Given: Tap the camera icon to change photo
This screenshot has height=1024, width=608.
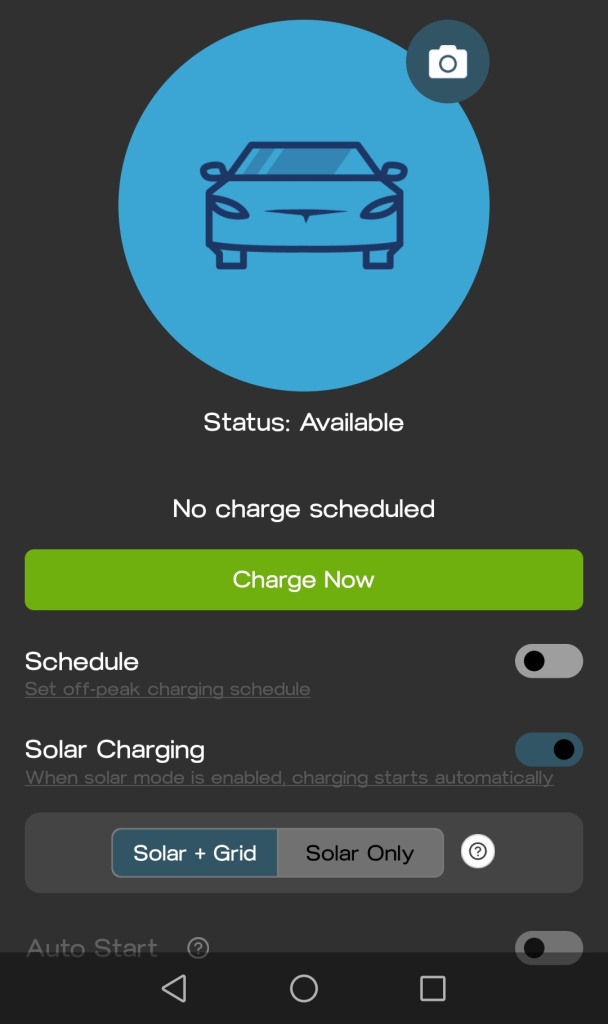Looking at the screenshot, I should 447,62.
